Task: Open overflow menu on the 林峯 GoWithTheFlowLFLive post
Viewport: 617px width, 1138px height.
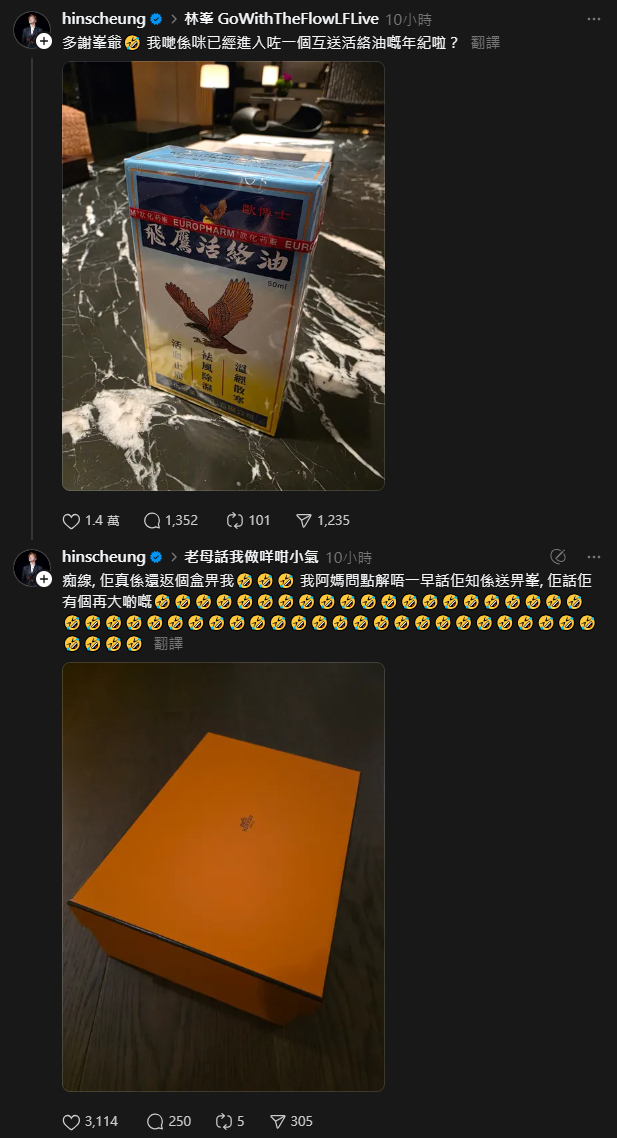Action: (594, 19)
